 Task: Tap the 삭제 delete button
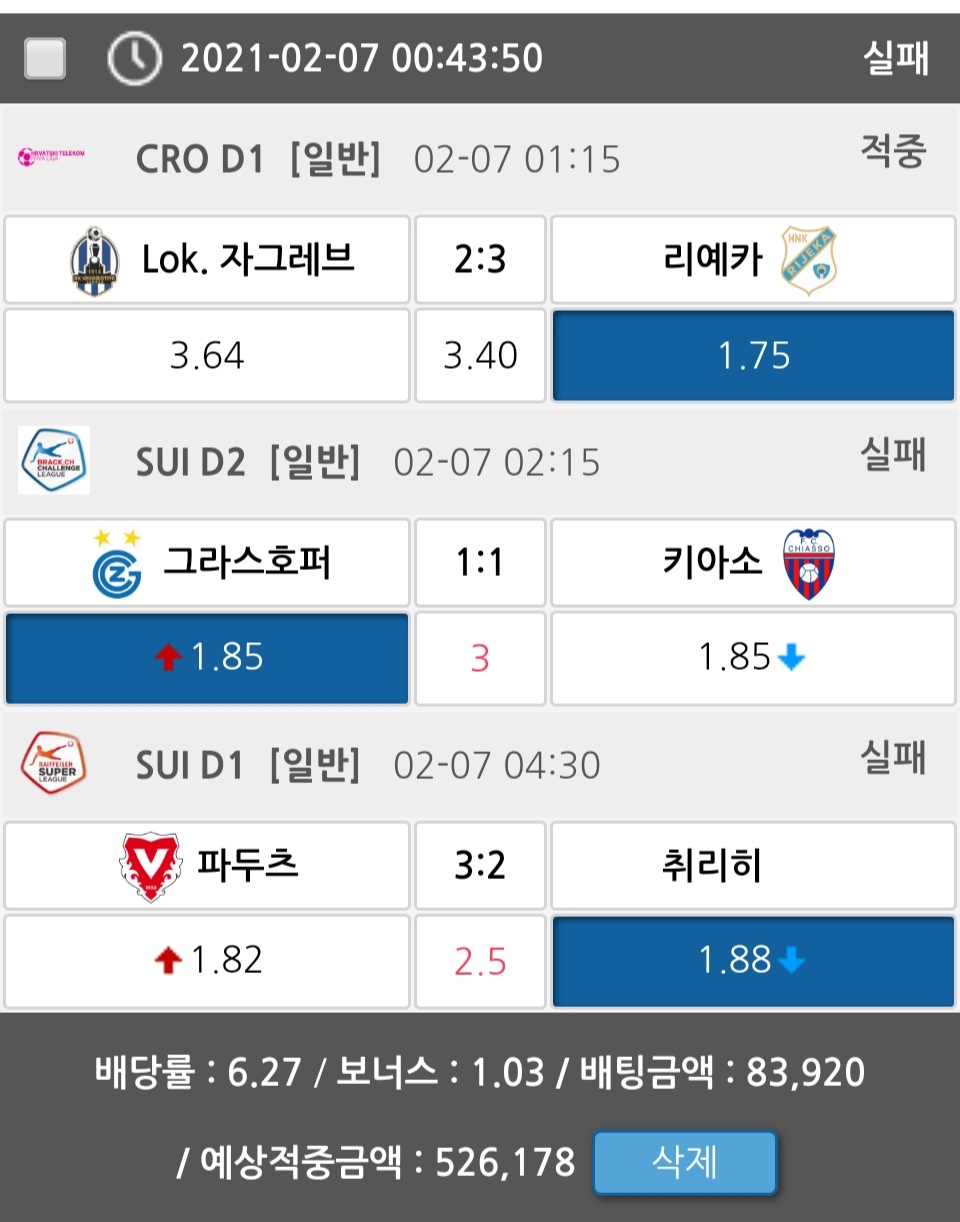[684, 1163]
